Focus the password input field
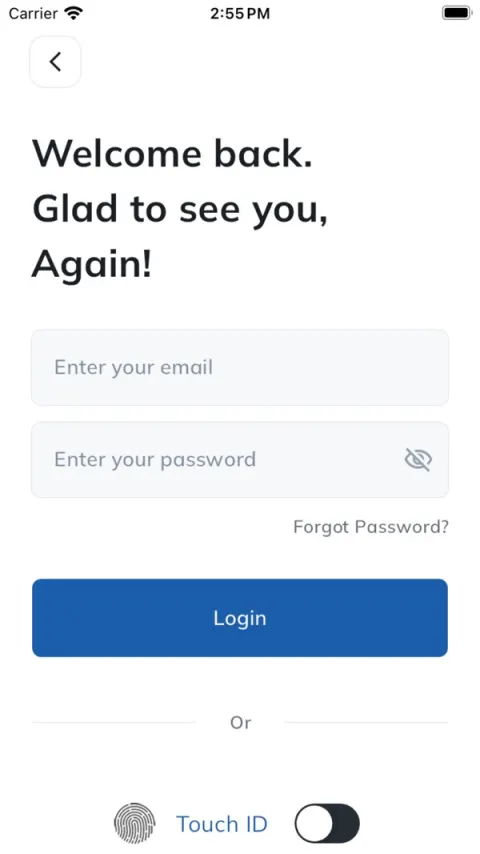480x854 pixels. tap(240, 460)
